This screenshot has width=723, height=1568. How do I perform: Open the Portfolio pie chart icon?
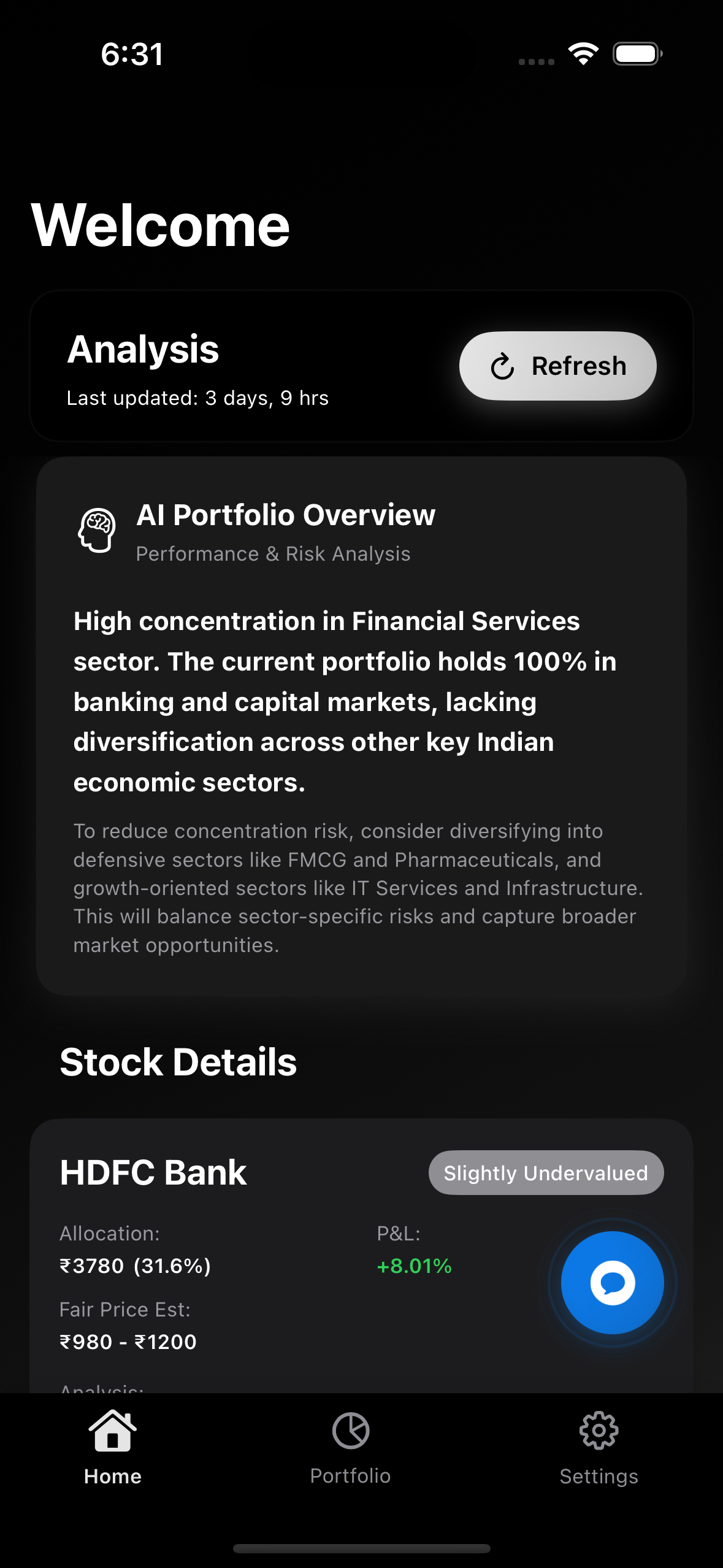click(351, 1429)
